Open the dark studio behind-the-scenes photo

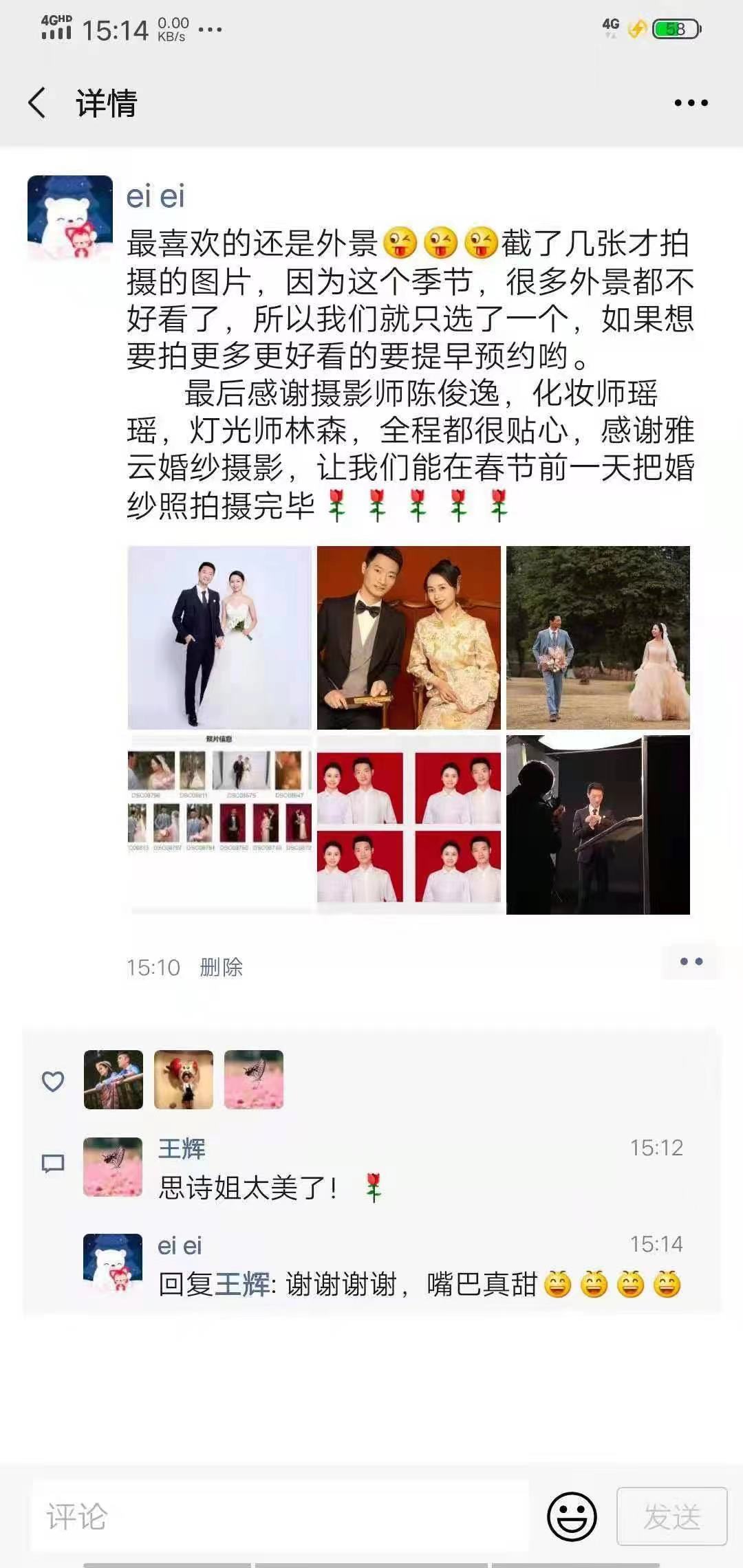598,824
